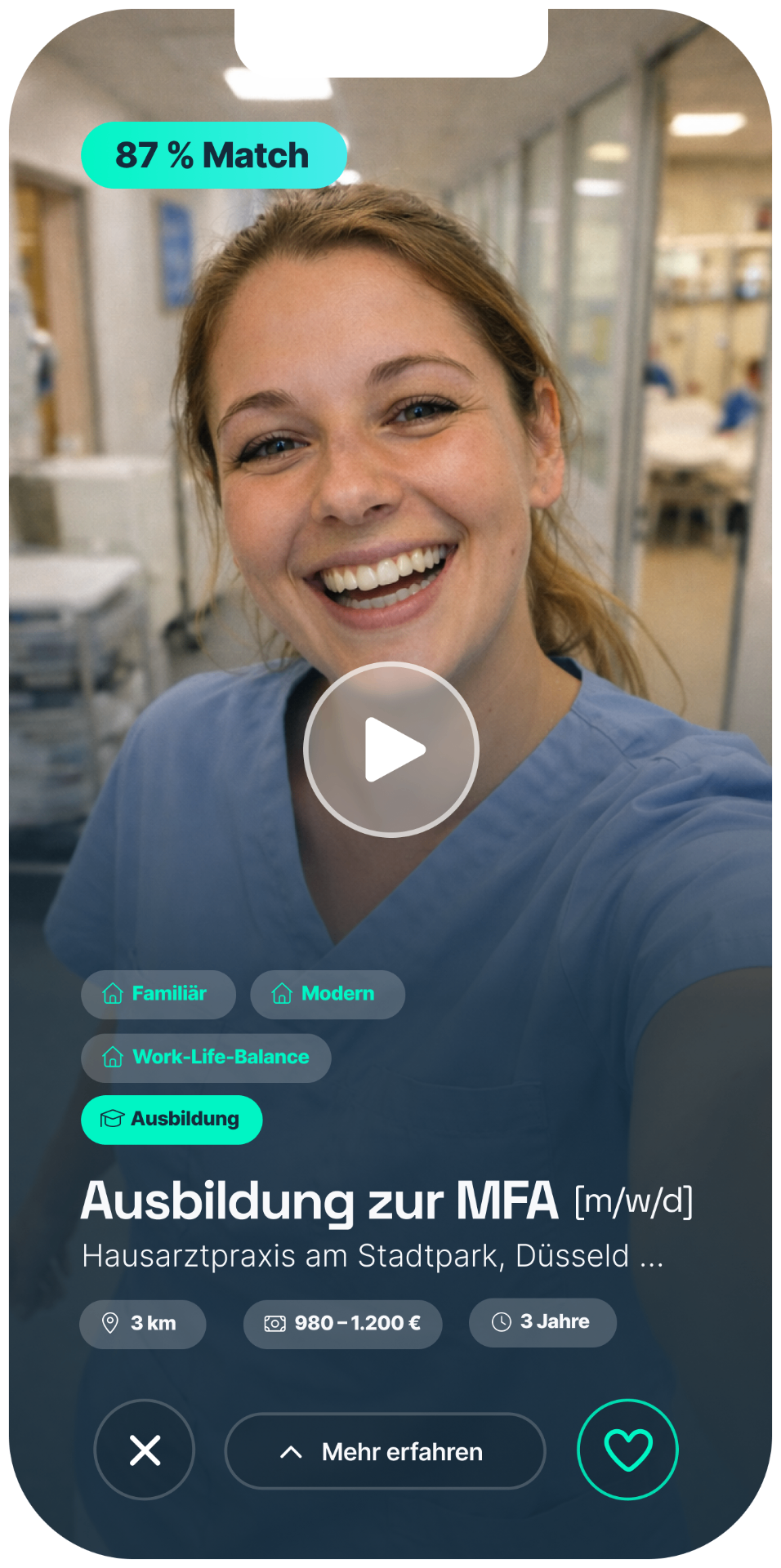Dismiss this job with the X button
This screenshot has height=1568, width=781.
(145, 1450)
